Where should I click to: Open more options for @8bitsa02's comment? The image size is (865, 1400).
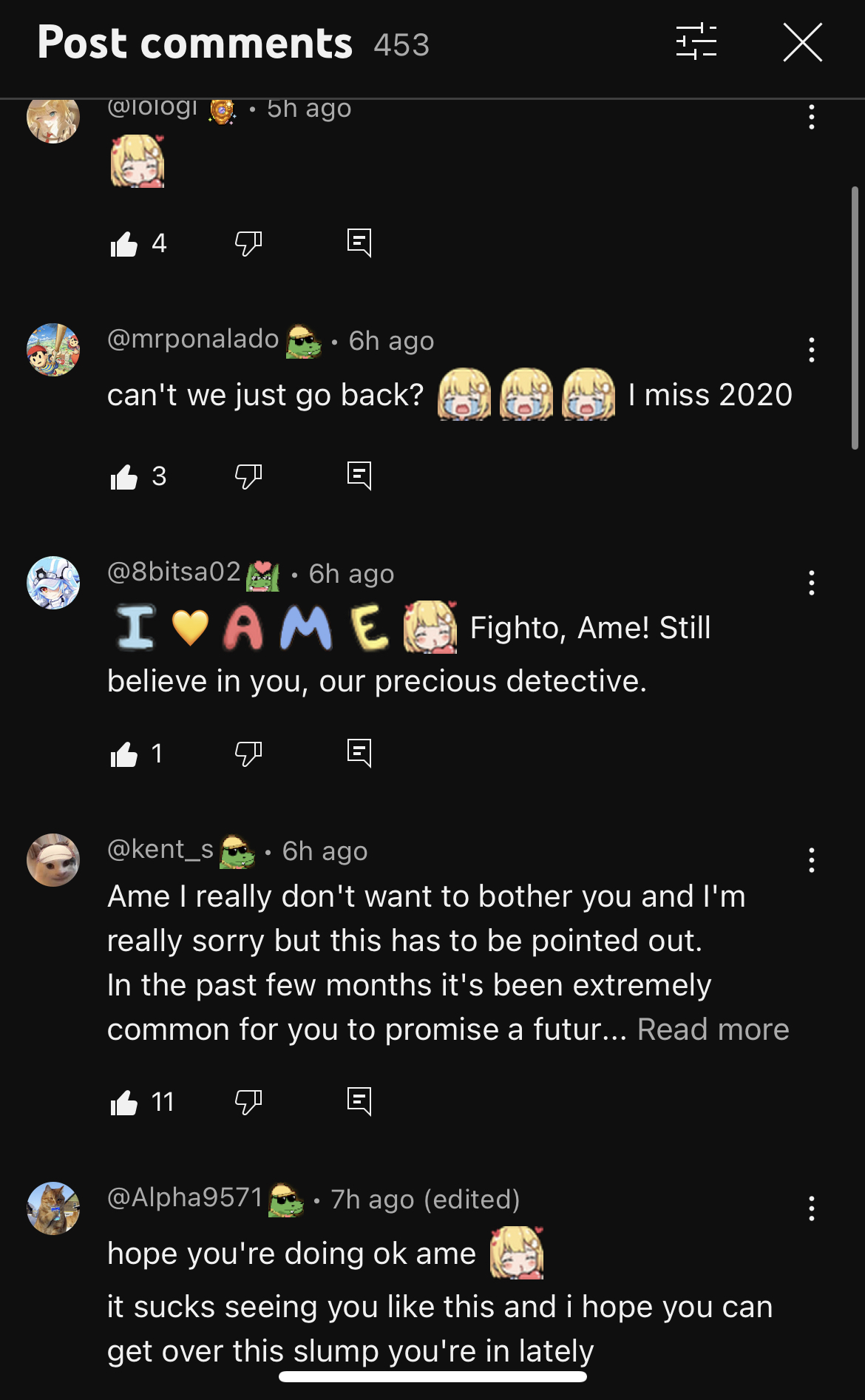(811, 583)
